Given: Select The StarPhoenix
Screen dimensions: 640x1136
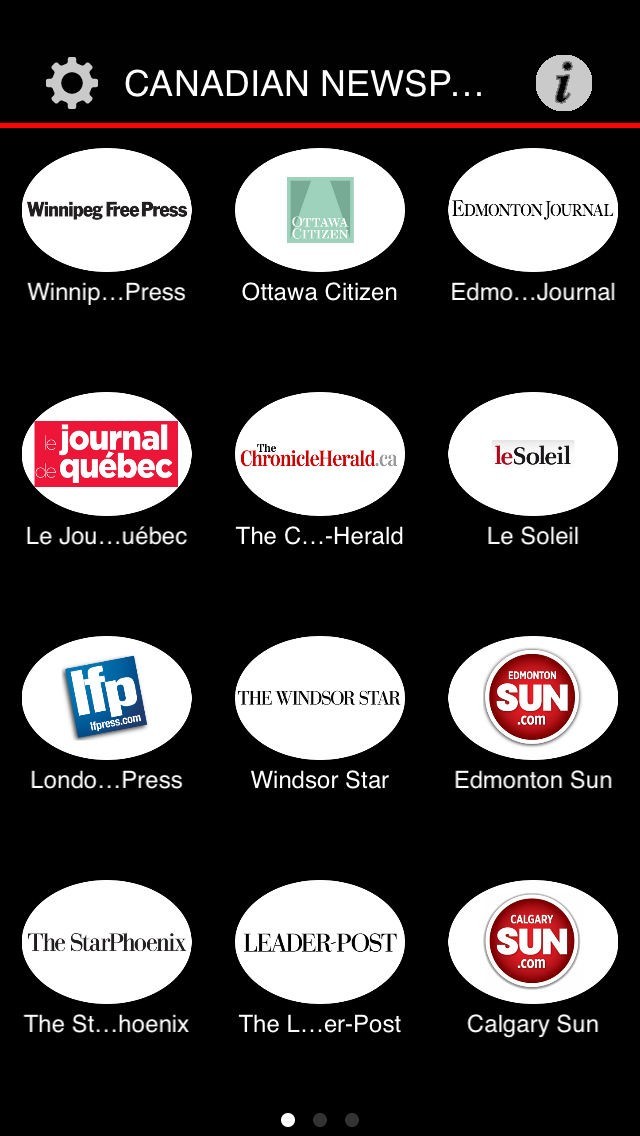Looking at the screenshot, I should pos(106,942).
